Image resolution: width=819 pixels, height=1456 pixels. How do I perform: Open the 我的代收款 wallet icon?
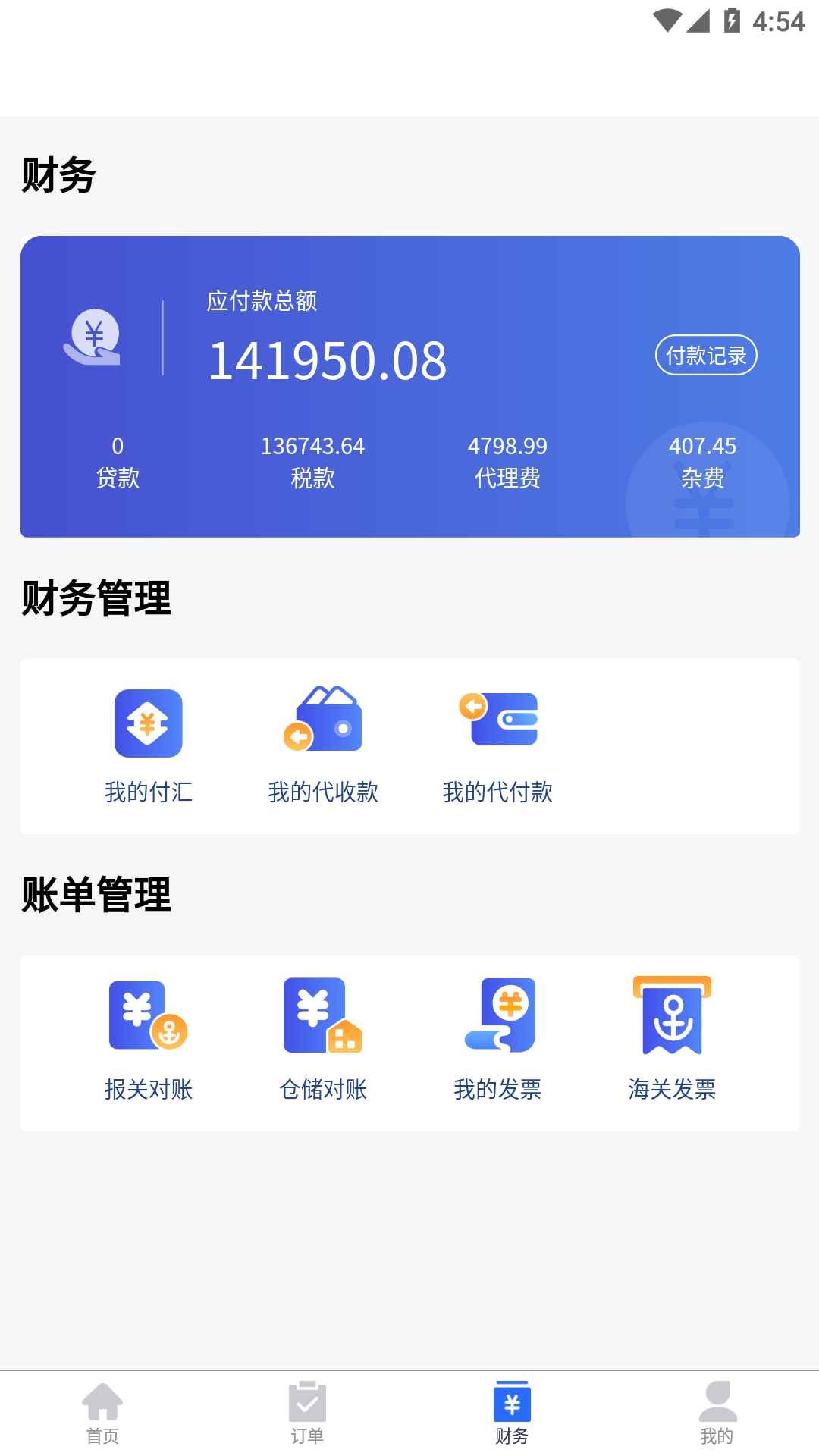point(324,720)
